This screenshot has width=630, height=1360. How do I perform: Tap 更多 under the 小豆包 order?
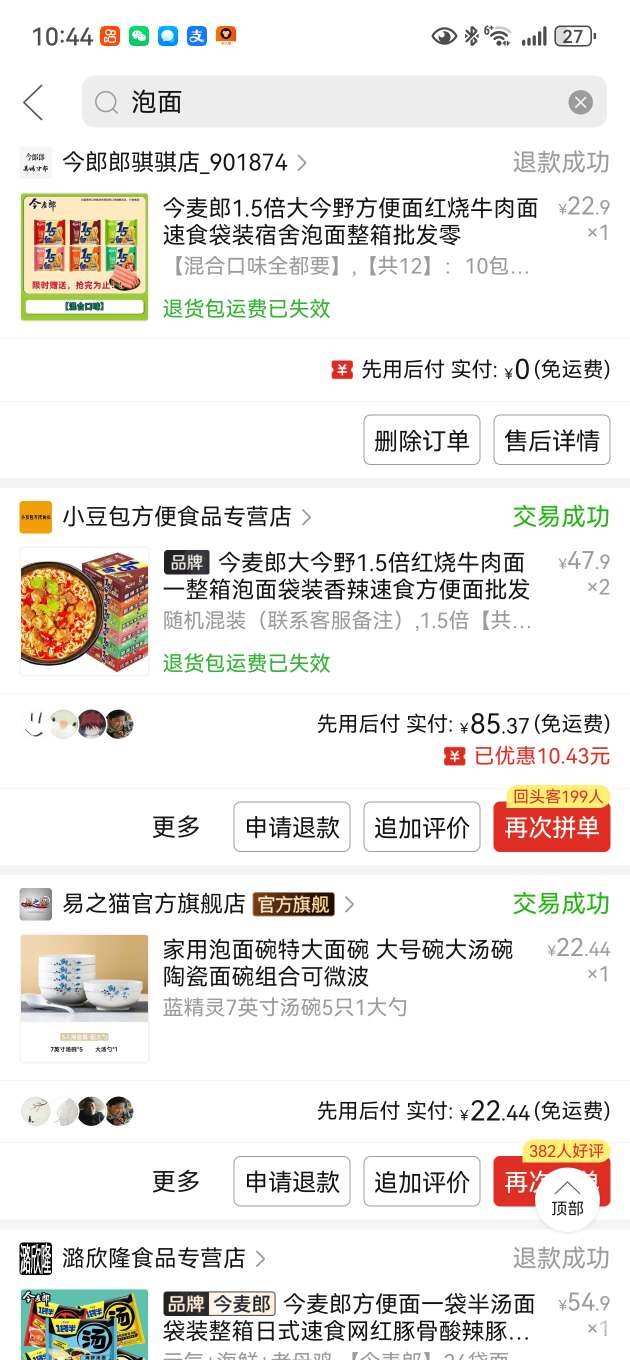176,827
